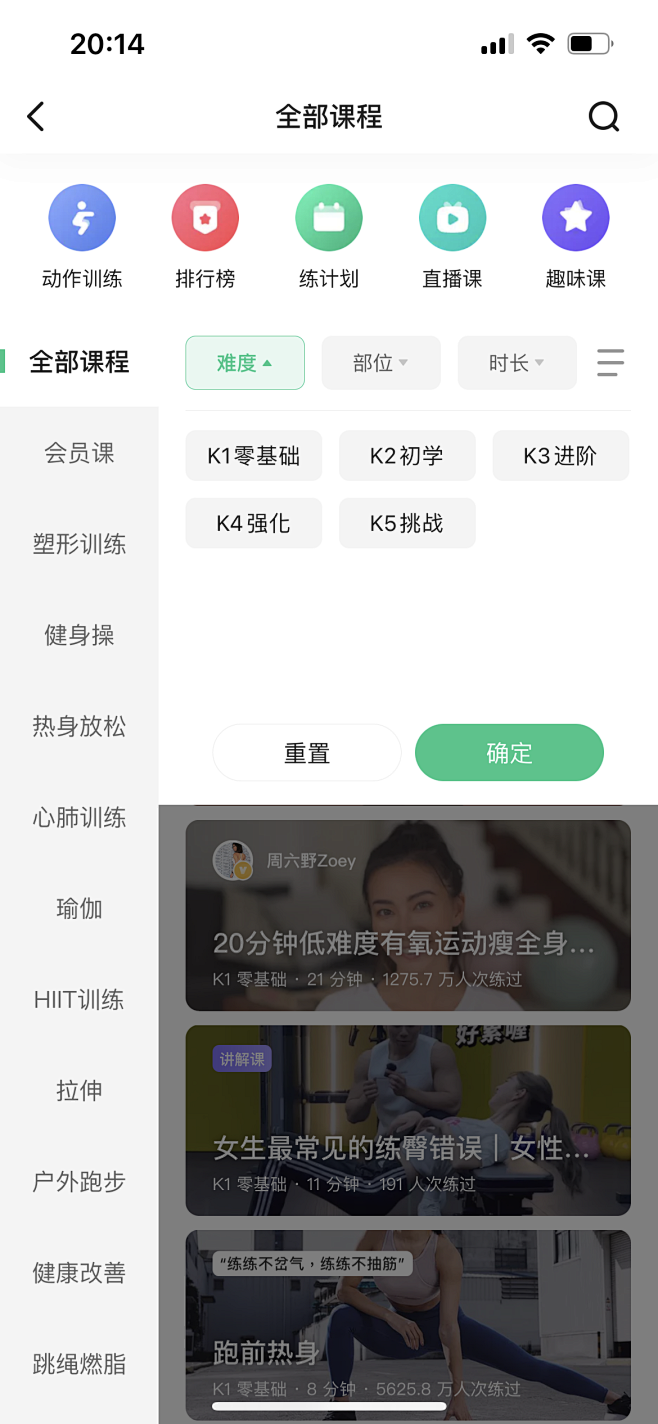The width and height of the screenshot is (658, 1424).
Task: Expand the 部位 body part filter
Action: 381,363
